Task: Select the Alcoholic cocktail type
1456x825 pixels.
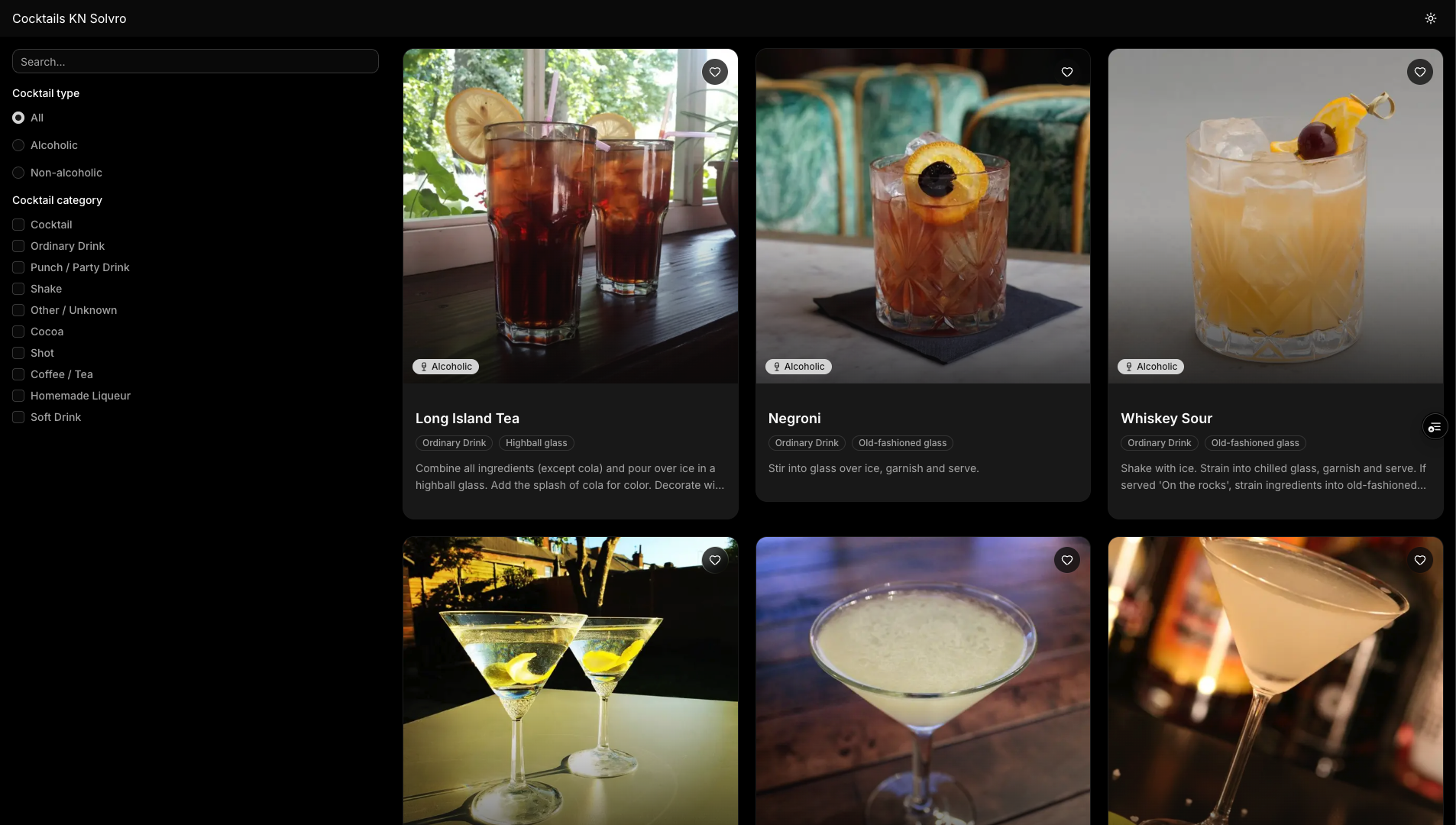Action: point(18,145)
